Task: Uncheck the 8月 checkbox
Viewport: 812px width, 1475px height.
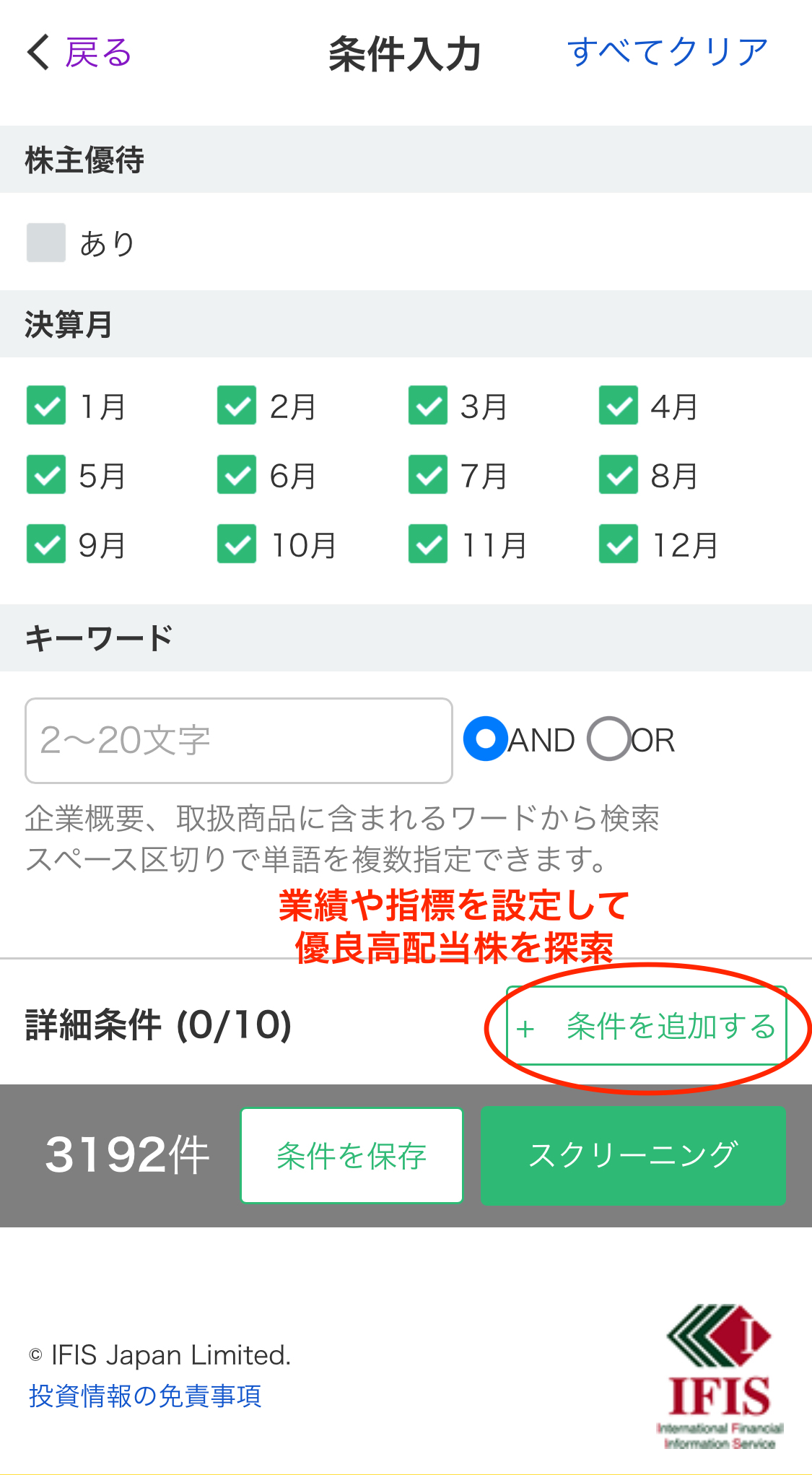Action: (619, 475)
